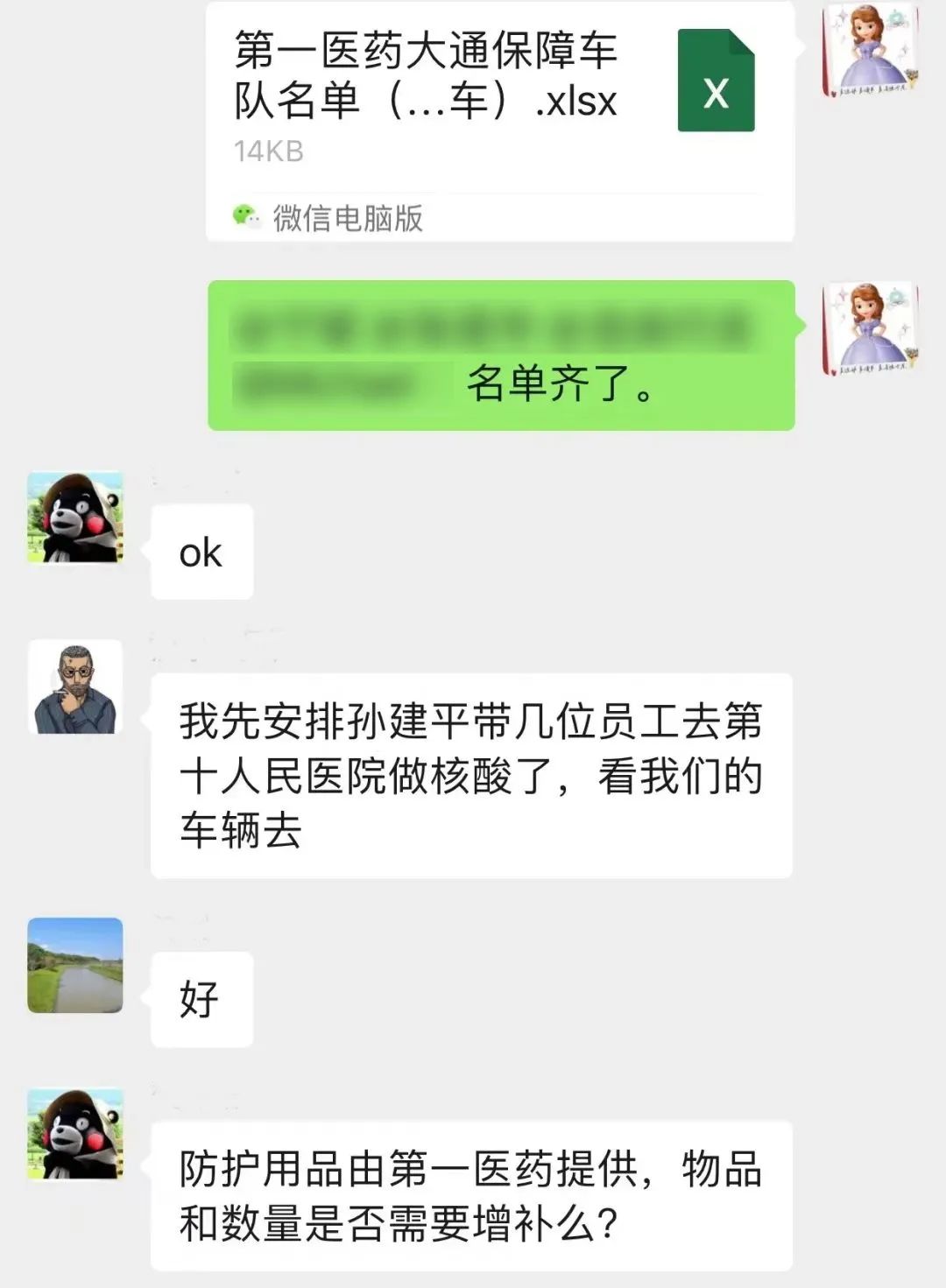
Task: View the profile of the sender of "ok"
Action: tap(75, 517)
